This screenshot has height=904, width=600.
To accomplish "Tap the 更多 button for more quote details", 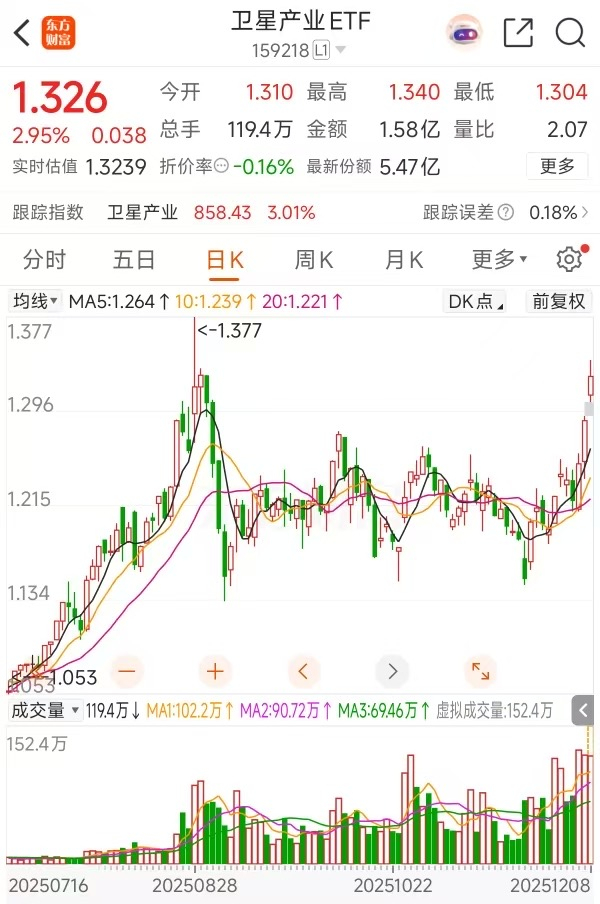I will coord(557,166).
